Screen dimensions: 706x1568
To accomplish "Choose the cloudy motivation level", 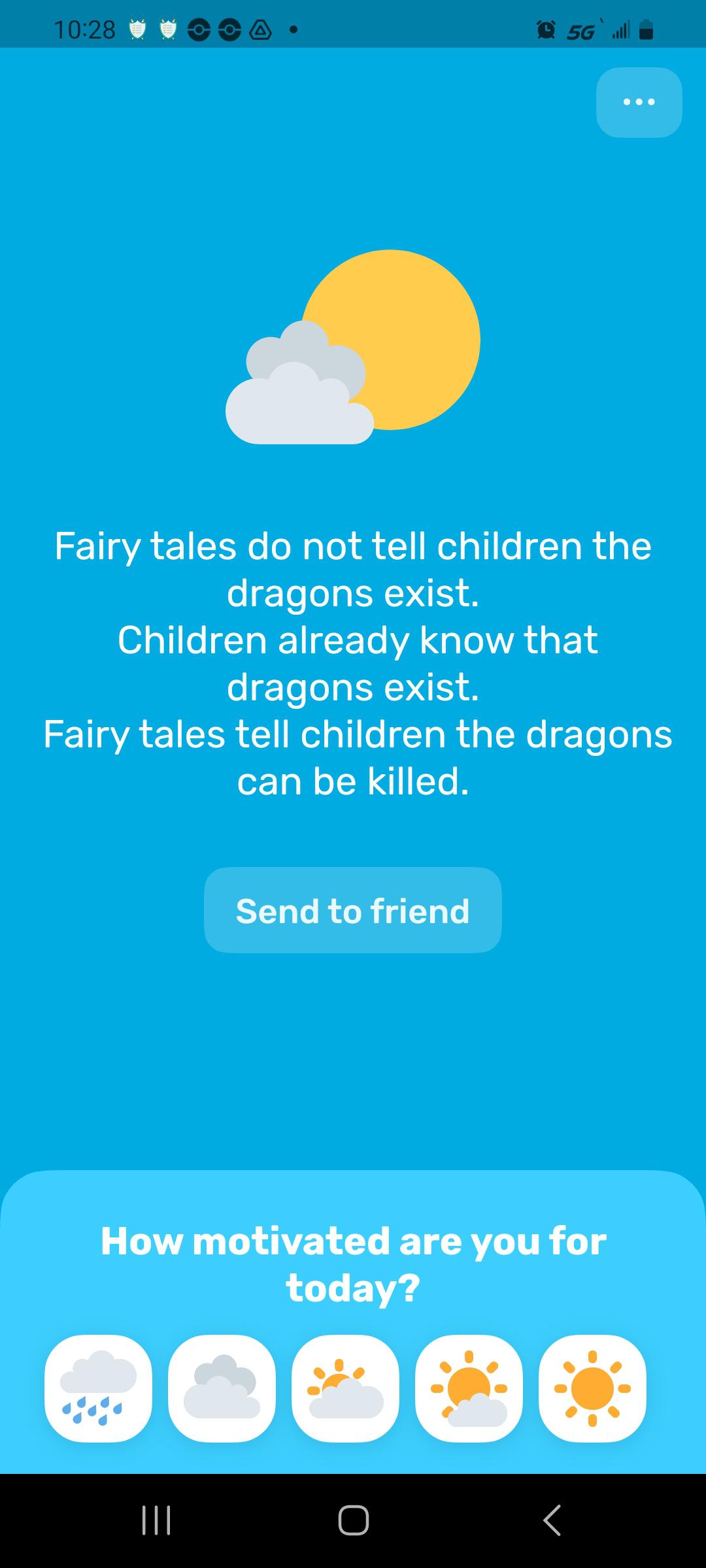I will pos(222,1388).
